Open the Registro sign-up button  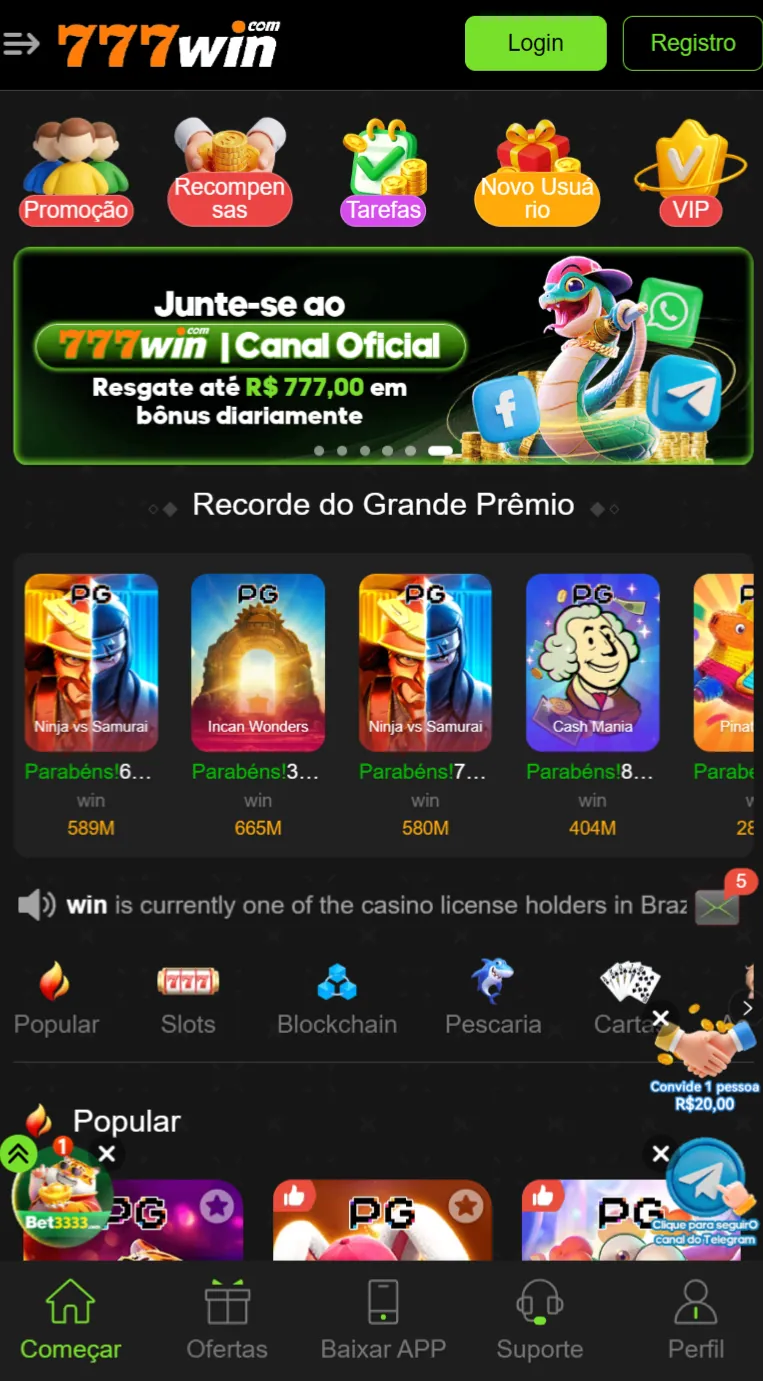click(692, 43)
